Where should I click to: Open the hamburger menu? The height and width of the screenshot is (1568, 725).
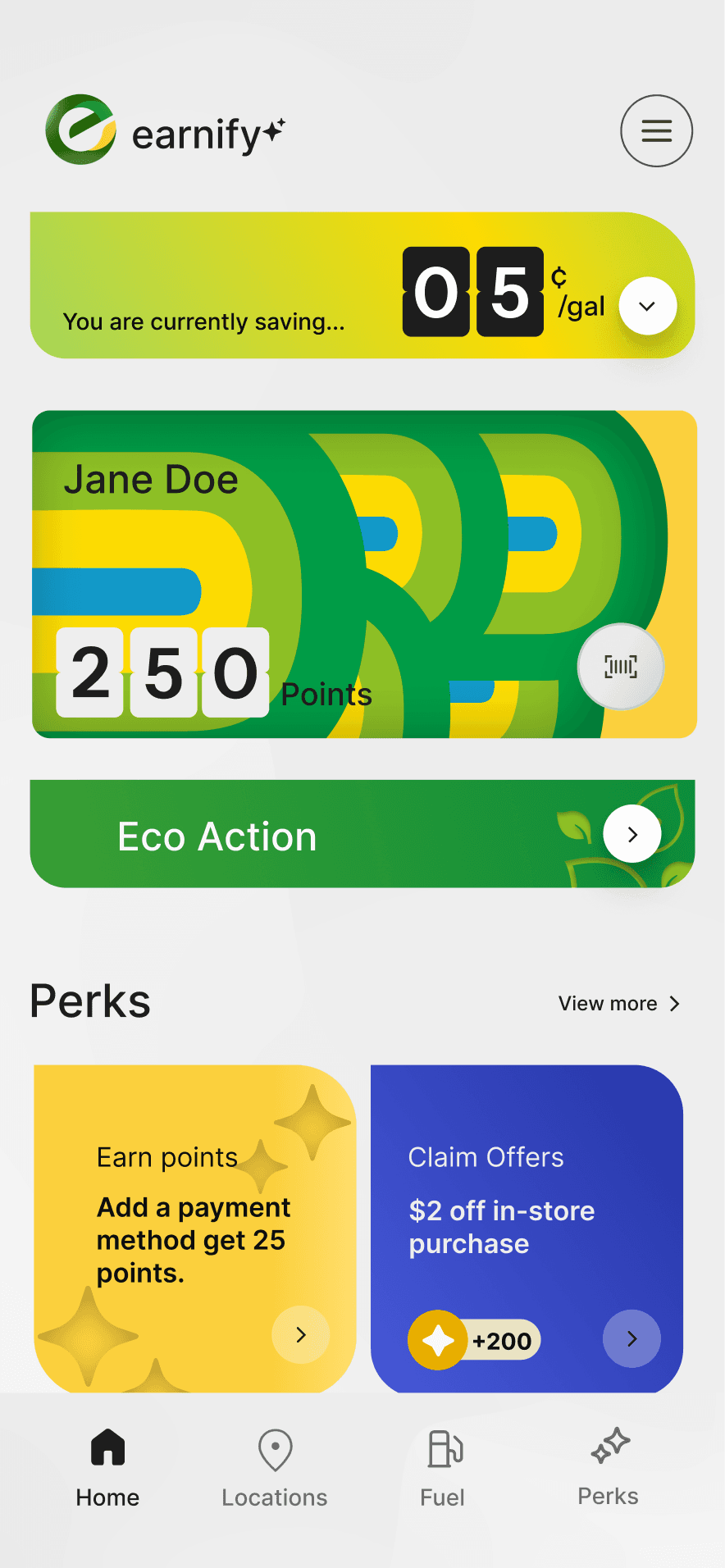tap(656, 131)
